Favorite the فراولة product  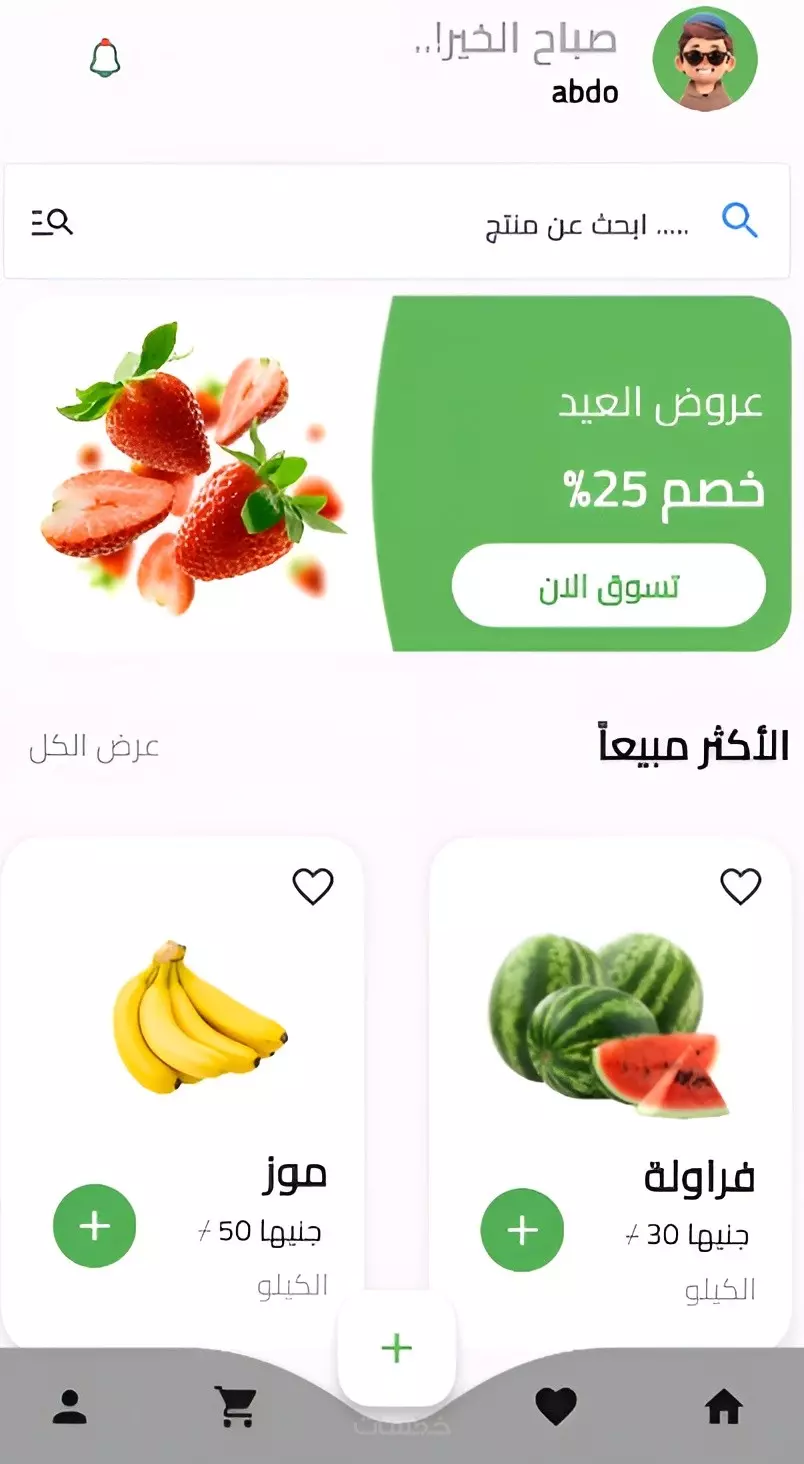pyautogui.click(x=740, y=886)
